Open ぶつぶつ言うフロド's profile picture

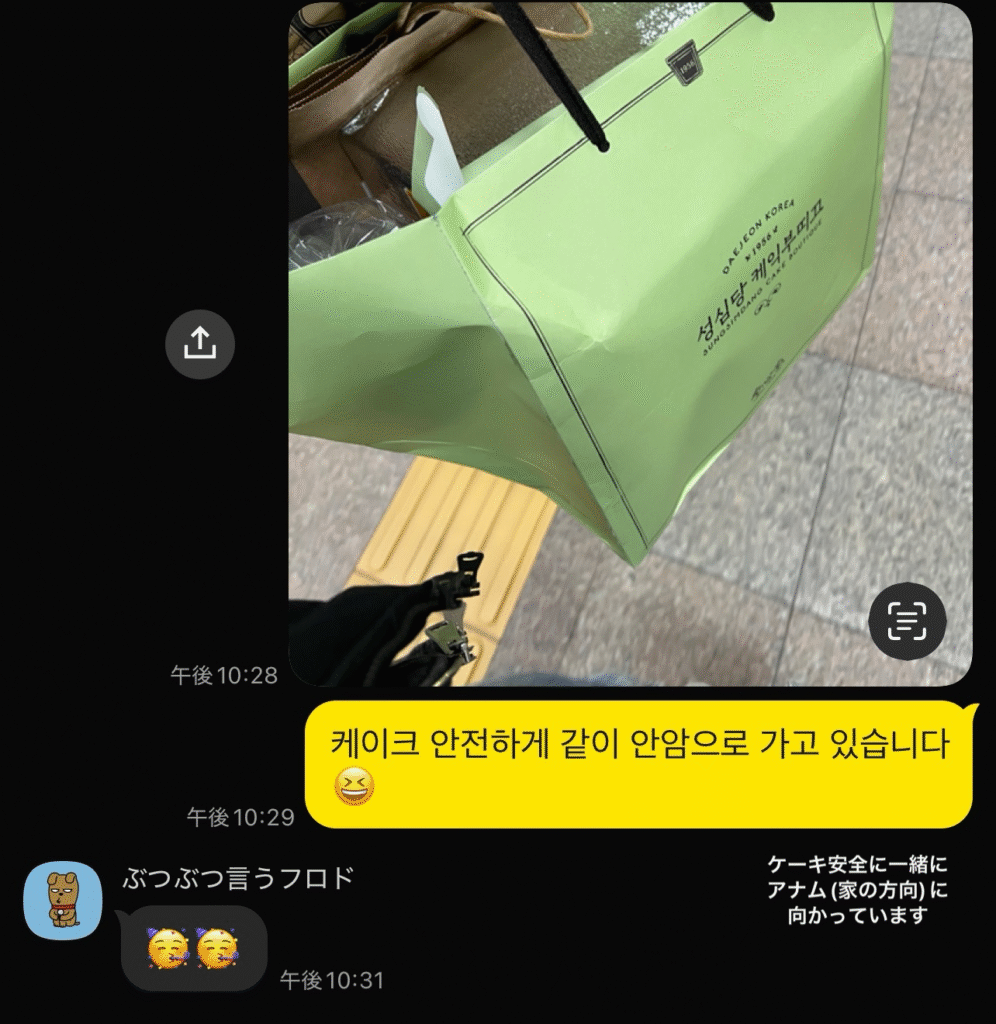[63, 900]
